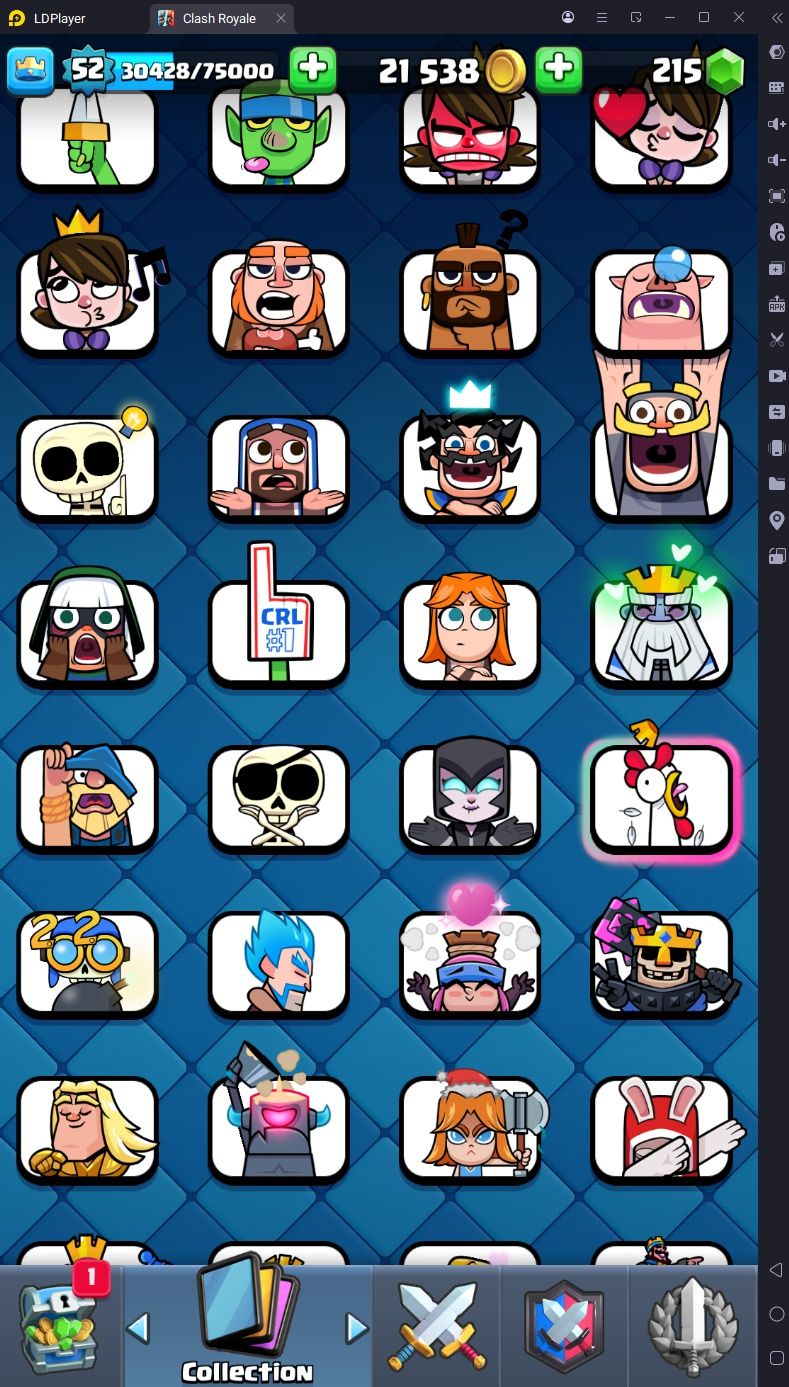Go to the battle tab with crossed swords
789x1387 pixels.
point(436,1326)
